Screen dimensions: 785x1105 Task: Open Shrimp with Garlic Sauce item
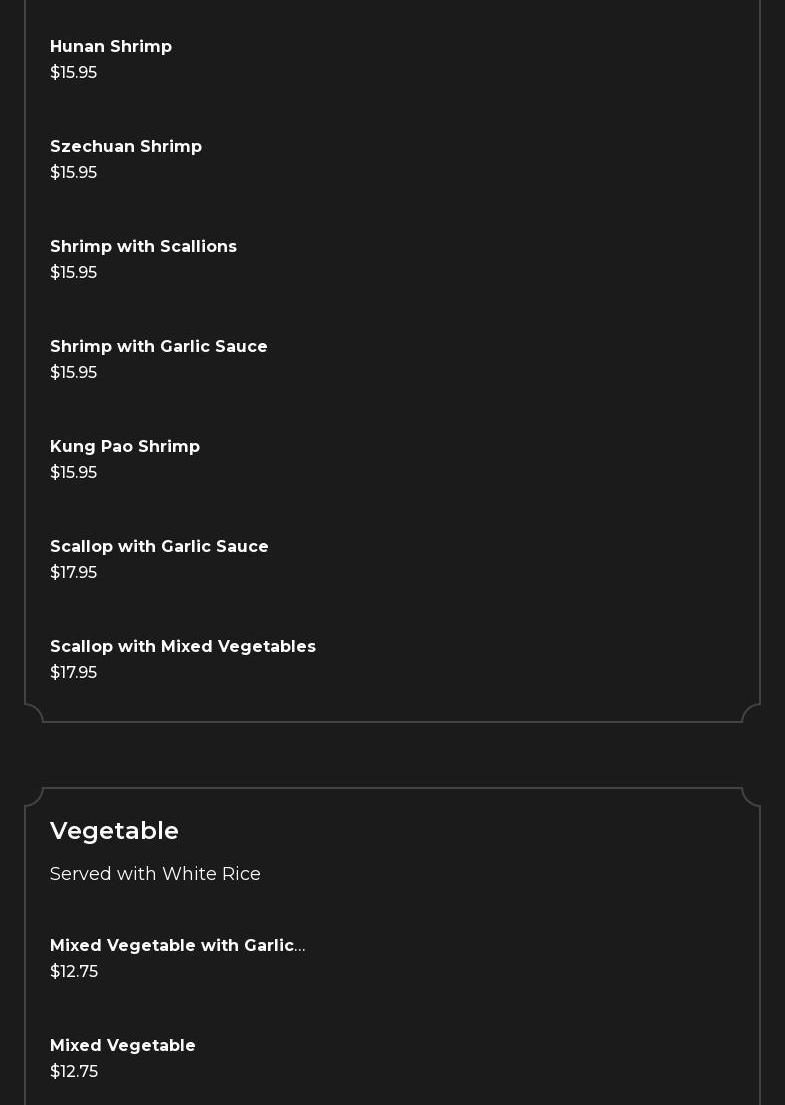pos(159,347)
